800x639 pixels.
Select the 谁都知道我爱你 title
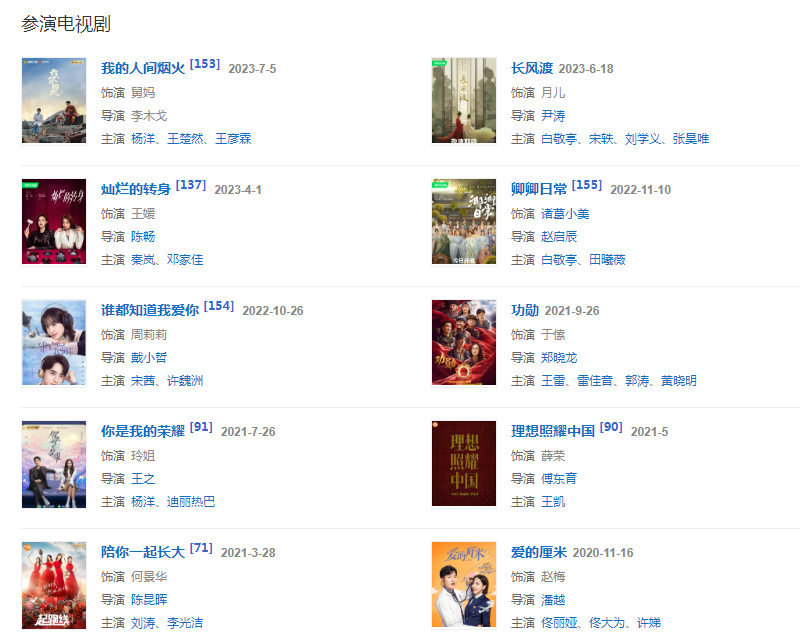coord(150,311)
